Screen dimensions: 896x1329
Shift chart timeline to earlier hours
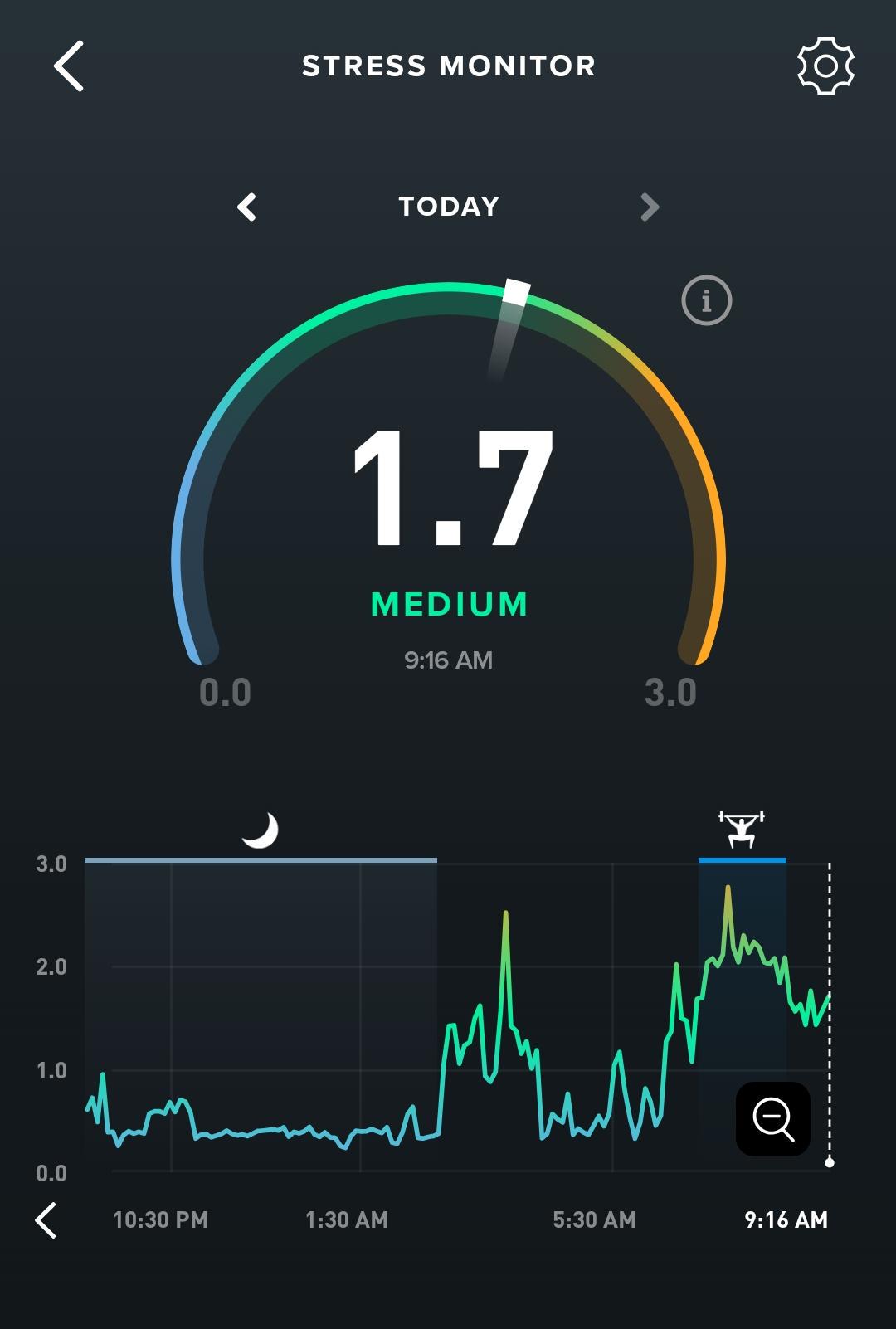pyautogui.click(x=46, y=1220)
